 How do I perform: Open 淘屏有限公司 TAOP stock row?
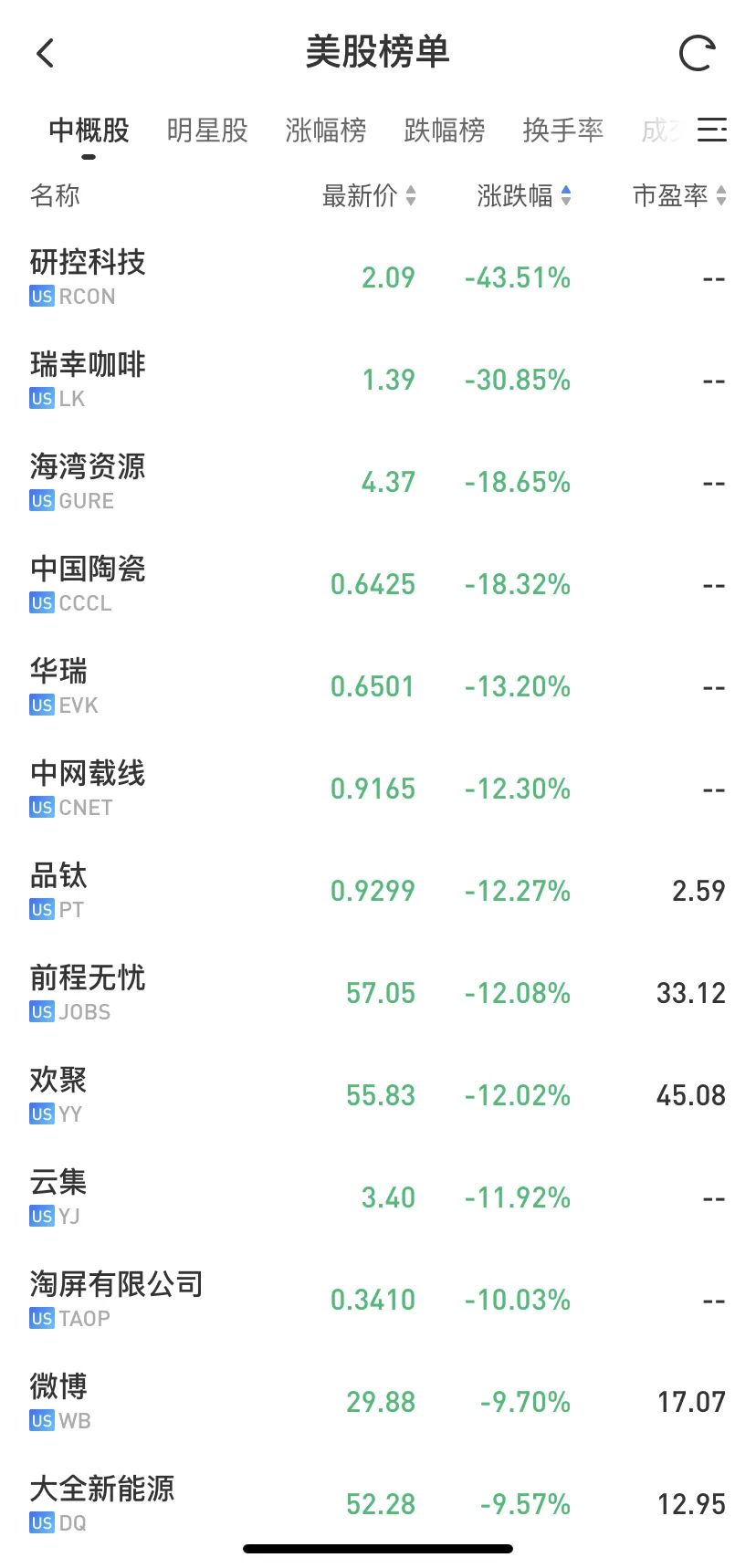pos(378,1300)
